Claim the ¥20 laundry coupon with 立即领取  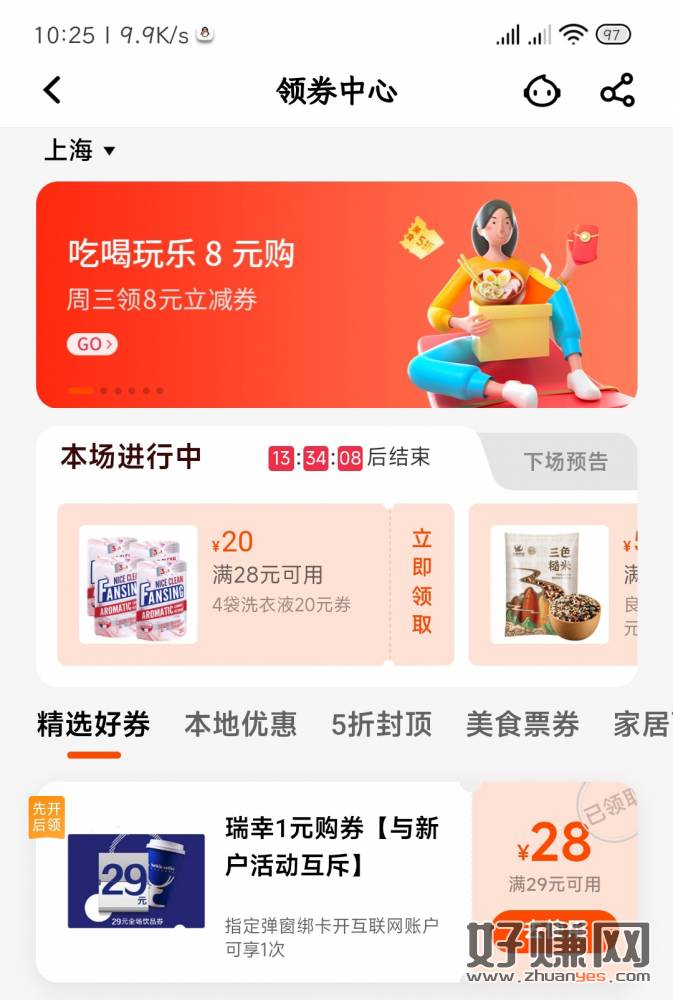point(422,583)
